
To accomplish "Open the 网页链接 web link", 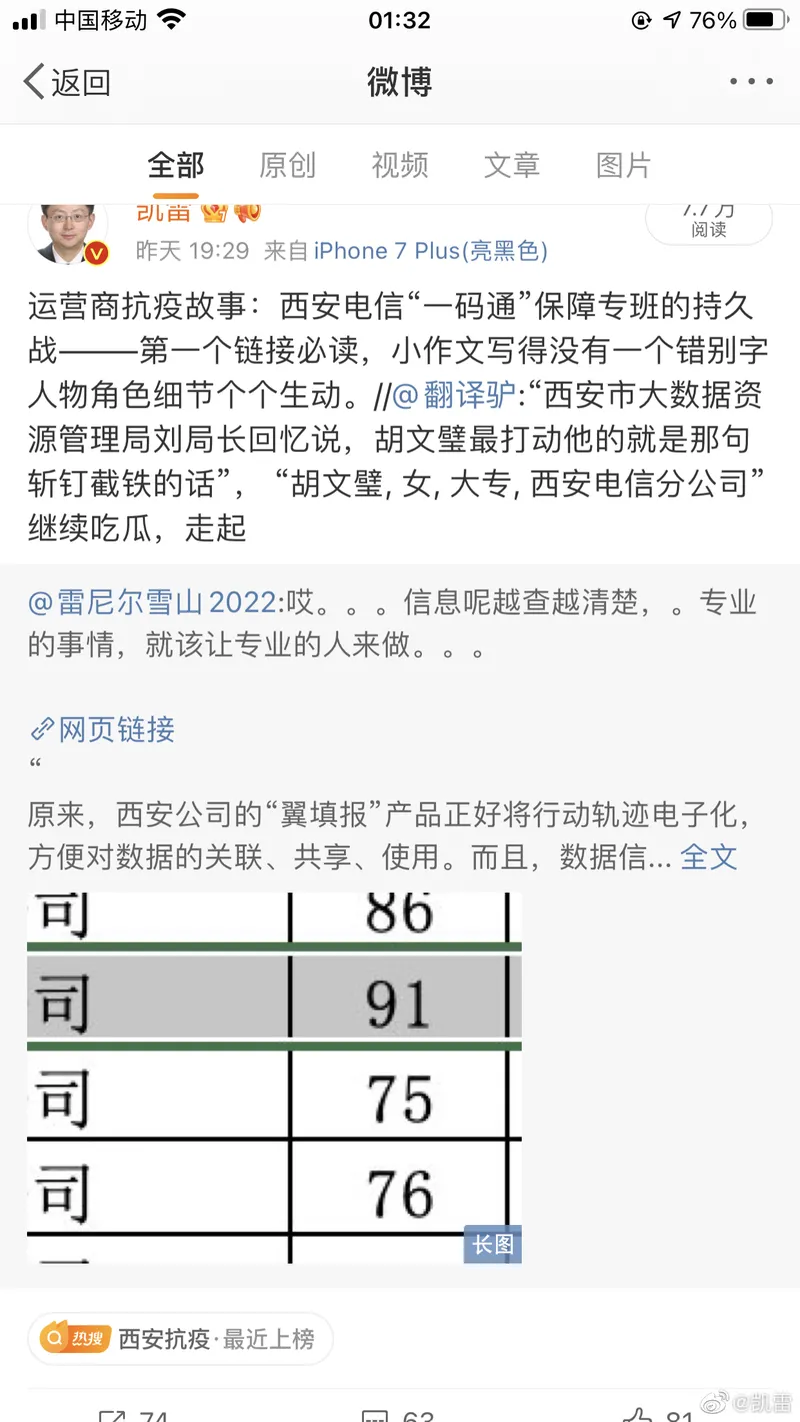I will [x=103, y=729].
